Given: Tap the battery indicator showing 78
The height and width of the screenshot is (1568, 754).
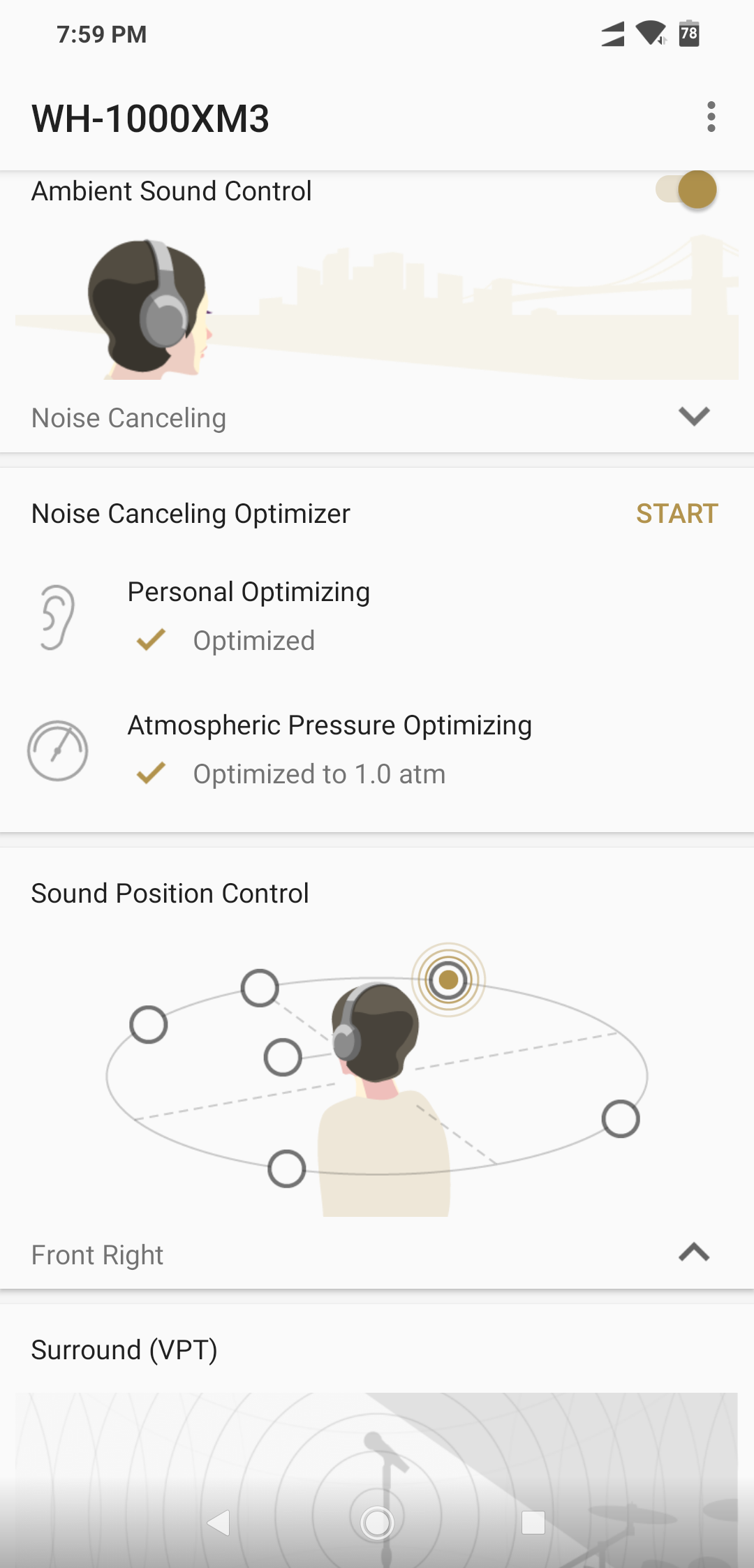Looking at the screenshot, I should pos(688,34).
